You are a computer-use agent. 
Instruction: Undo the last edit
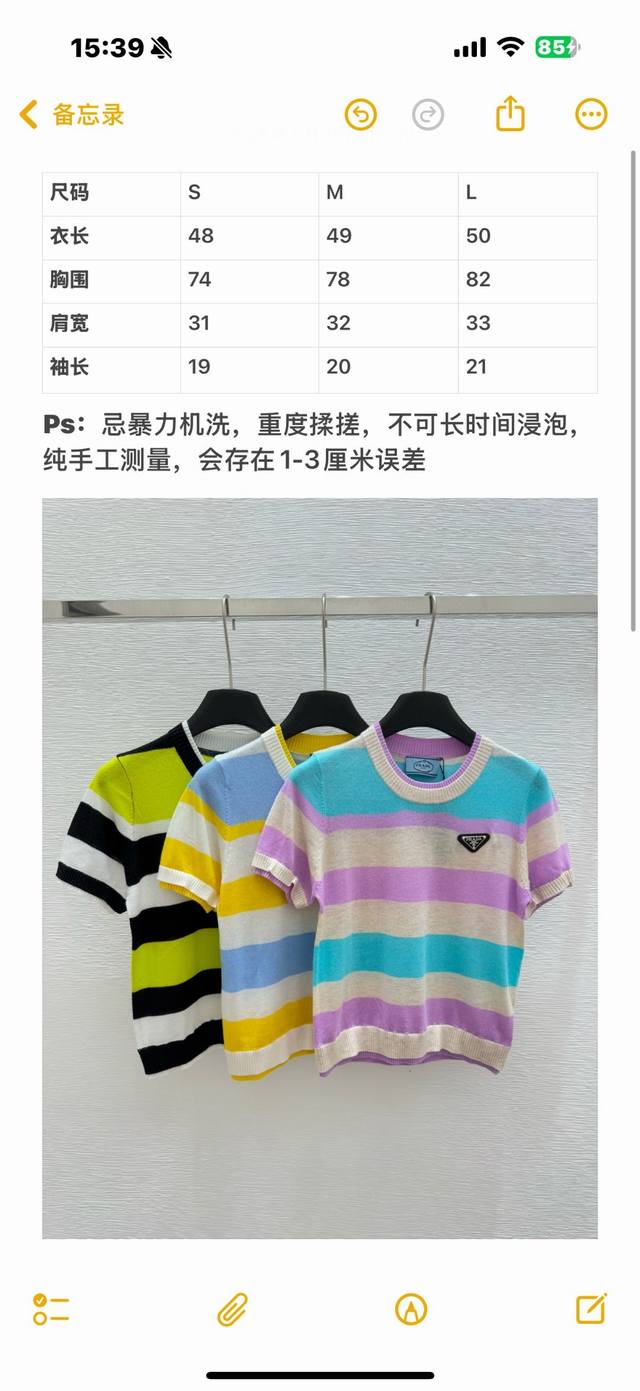coord(361,114)
